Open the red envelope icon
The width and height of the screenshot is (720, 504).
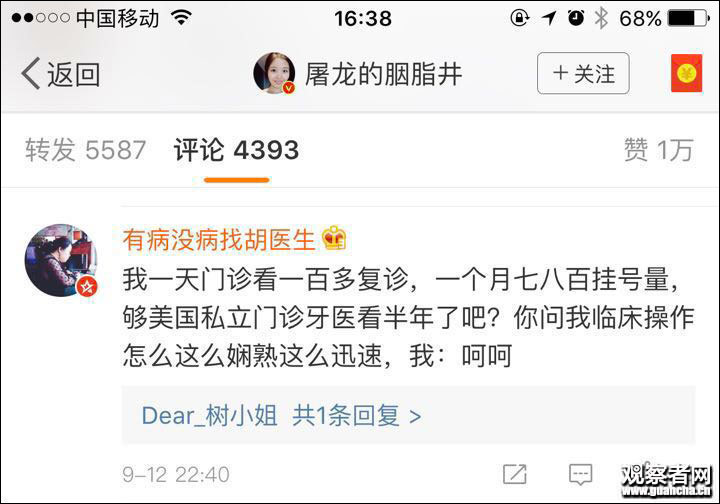pyautogui.click(x=686, y=74)
